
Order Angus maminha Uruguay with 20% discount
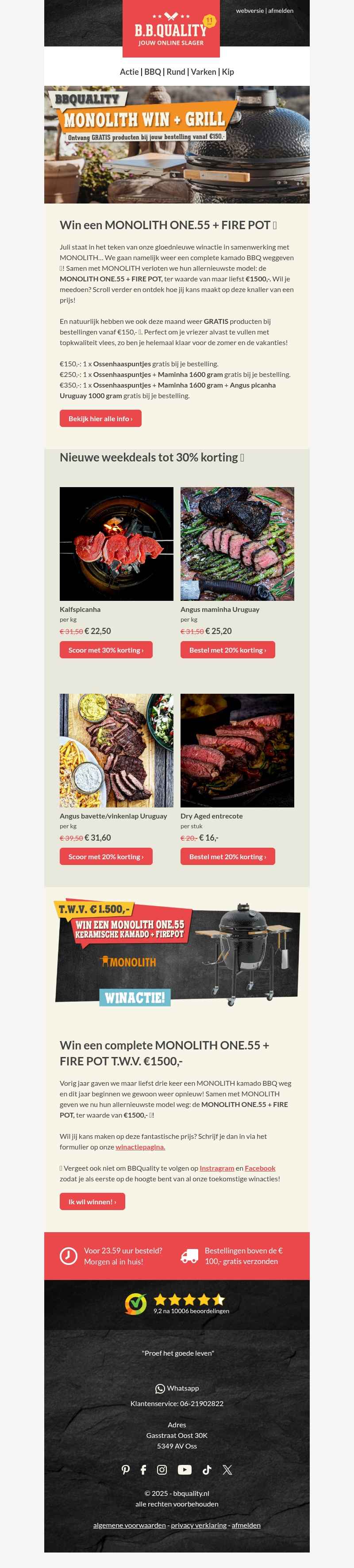227,650
